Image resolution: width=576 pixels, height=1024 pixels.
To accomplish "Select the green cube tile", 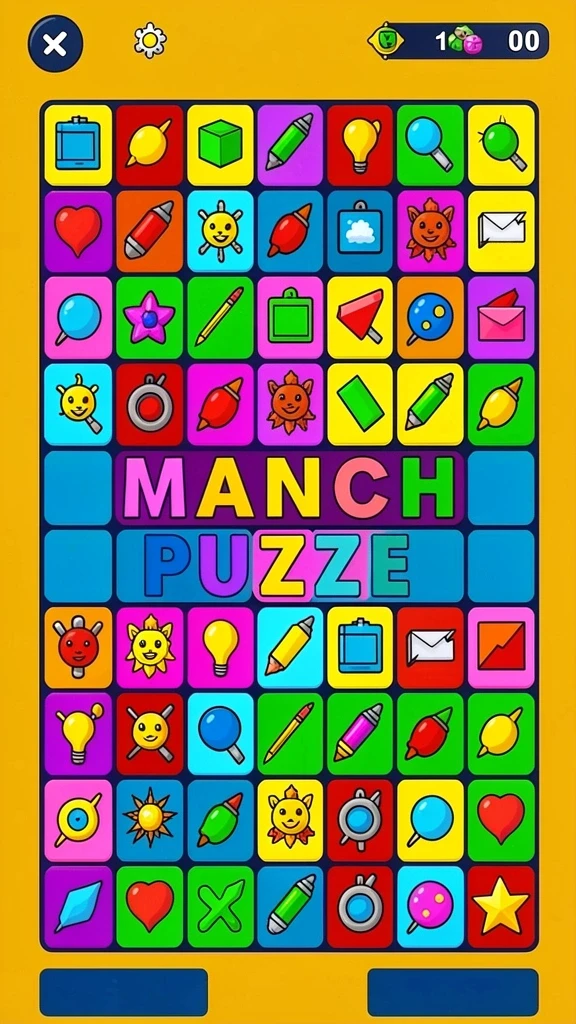I will click(220, 145).
